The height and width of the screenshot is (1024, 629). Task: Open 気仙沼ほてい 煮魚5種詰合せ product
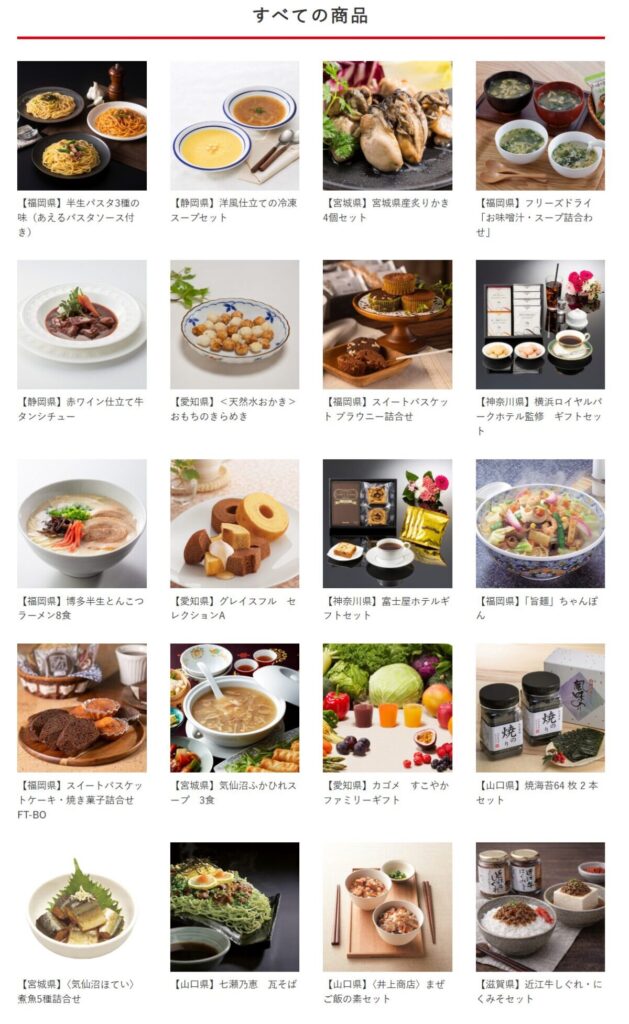[x=81, y=906]
